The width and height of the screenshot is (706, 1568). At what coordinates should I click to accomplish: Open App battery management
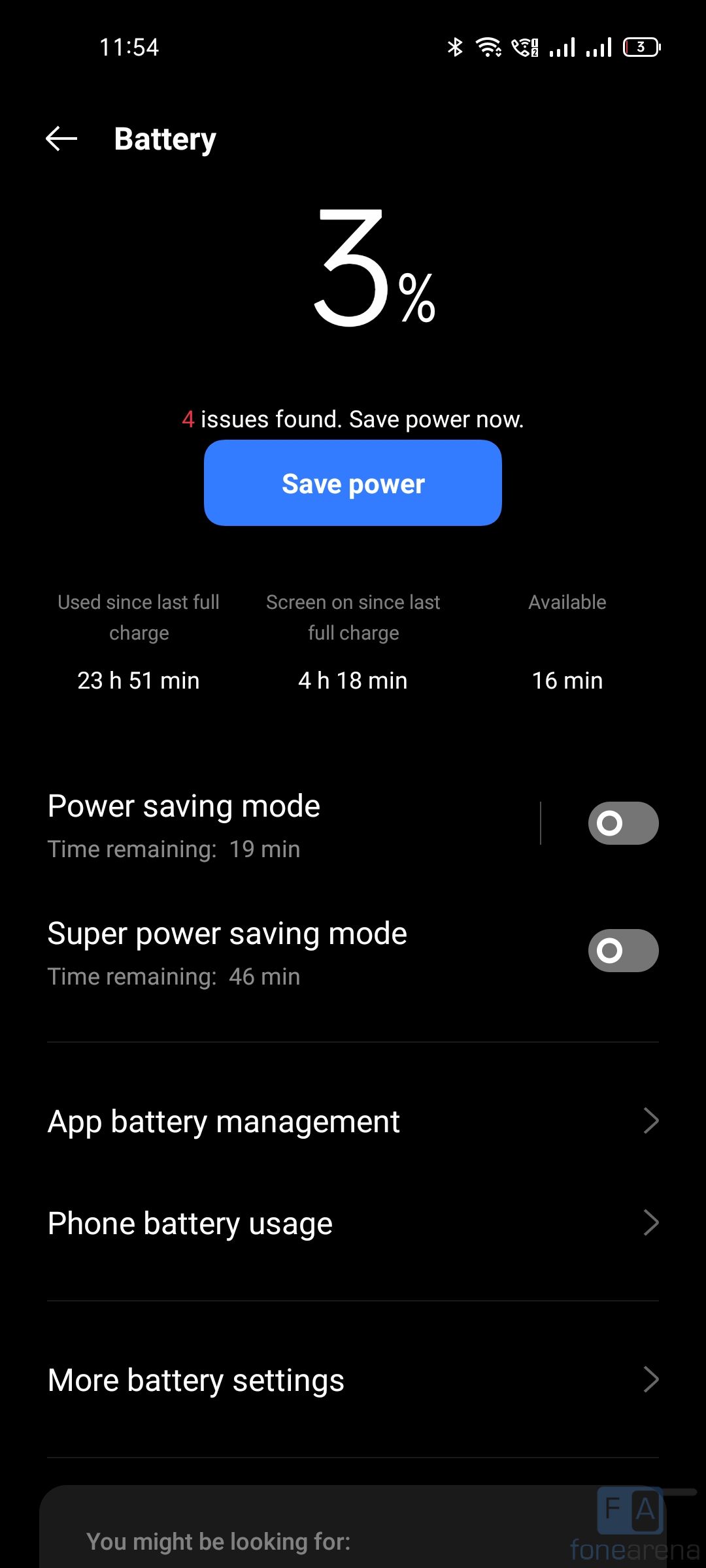click(353, 1122)
